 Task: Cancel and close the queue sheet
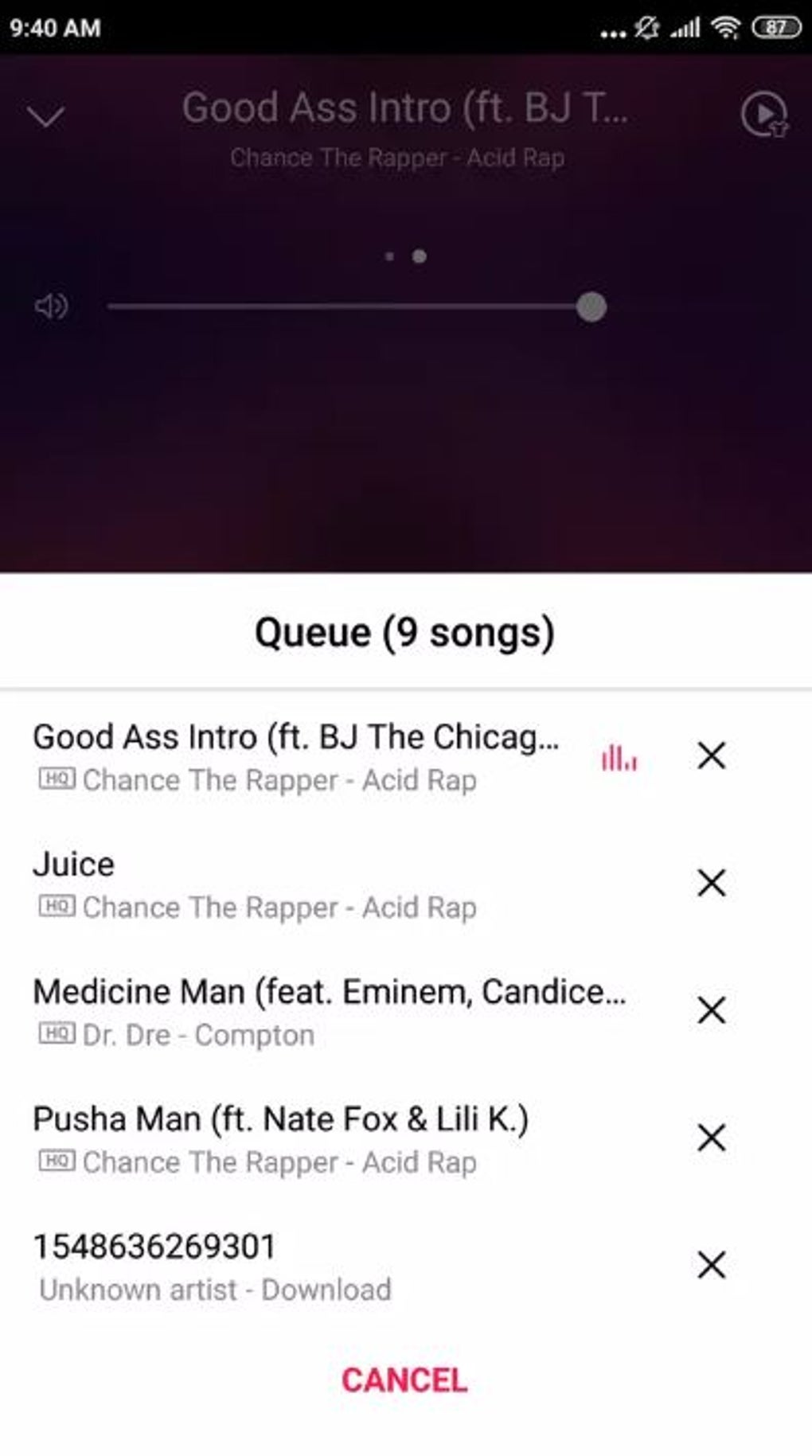[x=404, y=1380]
